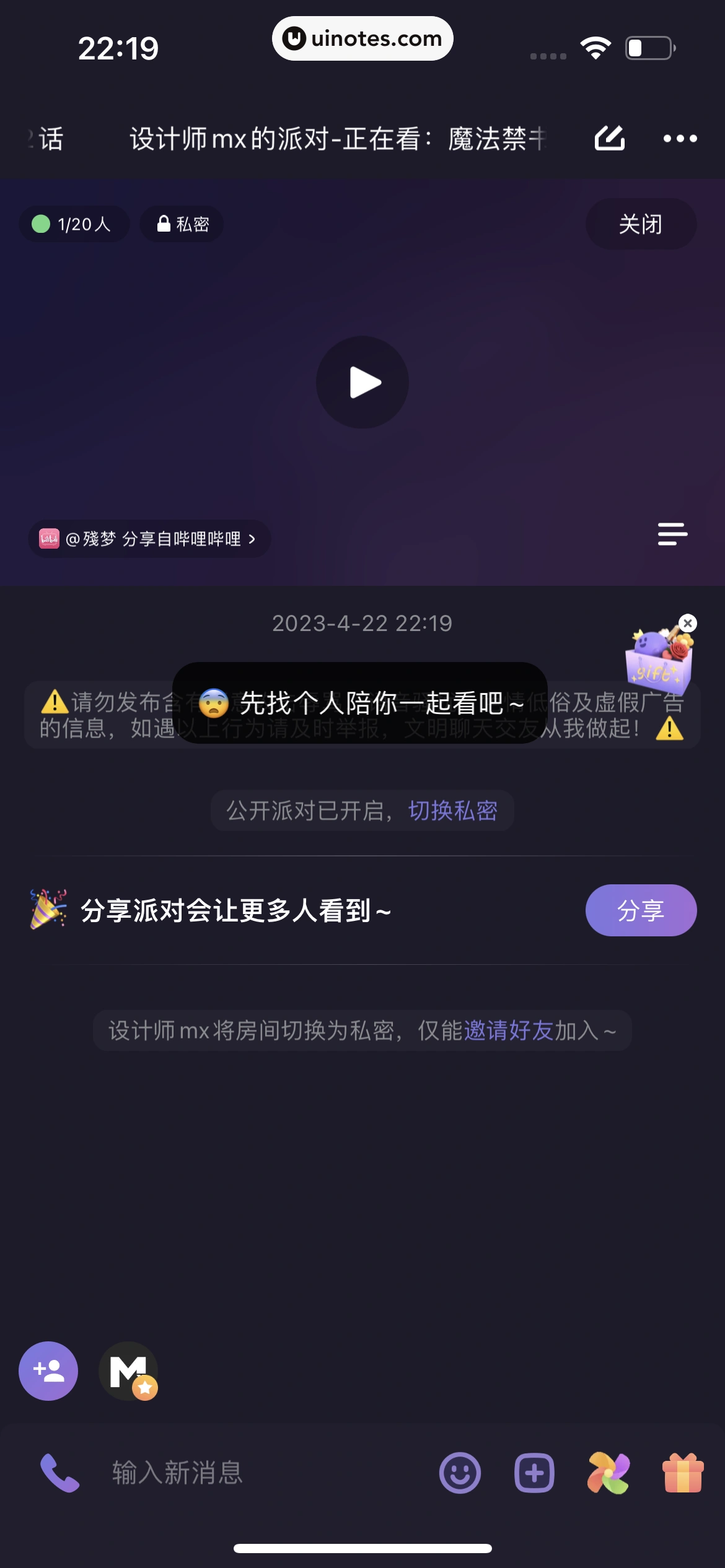Open the 分享自哔哩哔哩 source link
Image resolution: width=725 pixels, height=1568 pixels.
click(149, 539)
